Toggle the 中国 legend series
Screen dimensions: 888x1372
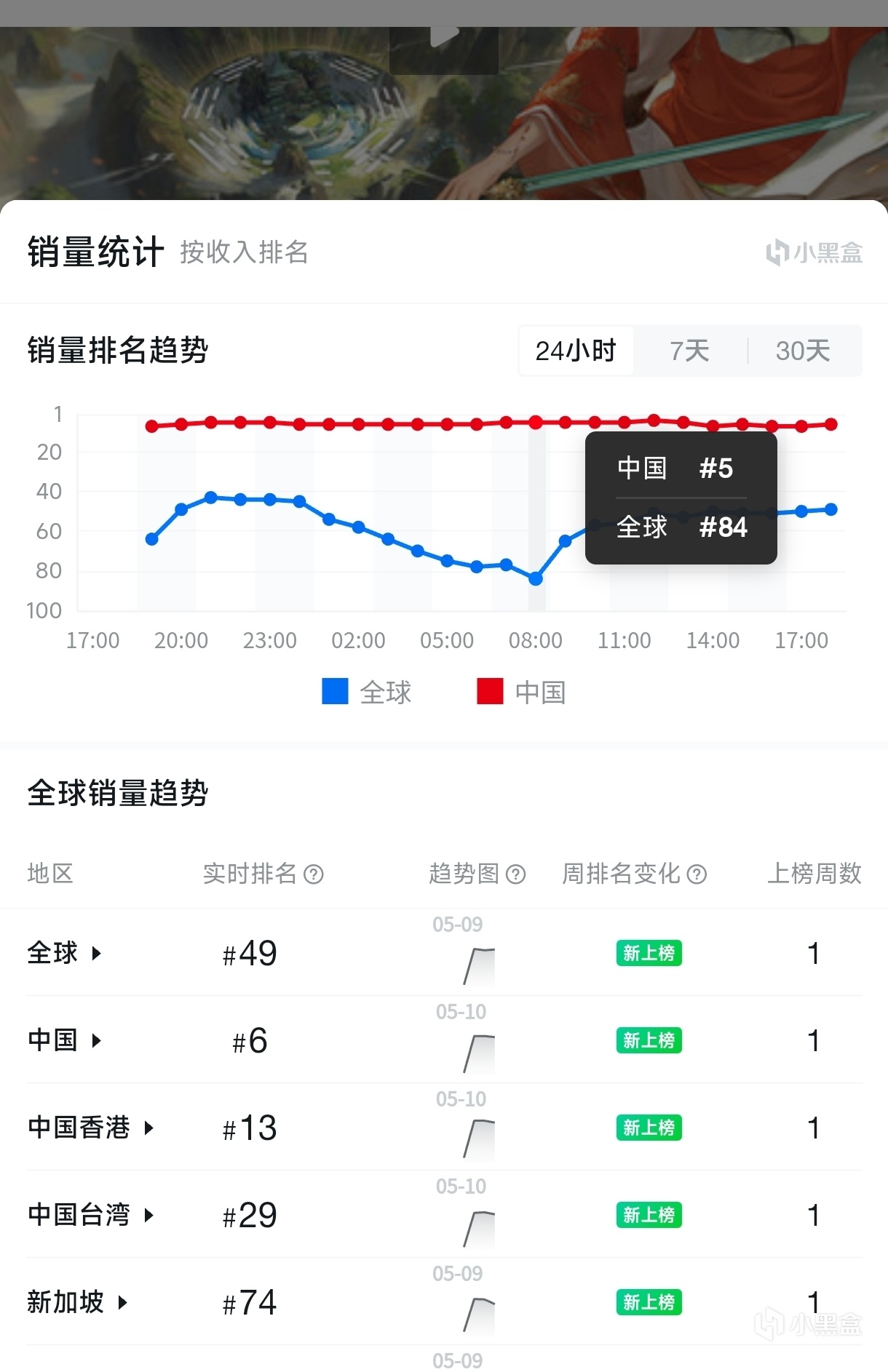tap(521, 692)
